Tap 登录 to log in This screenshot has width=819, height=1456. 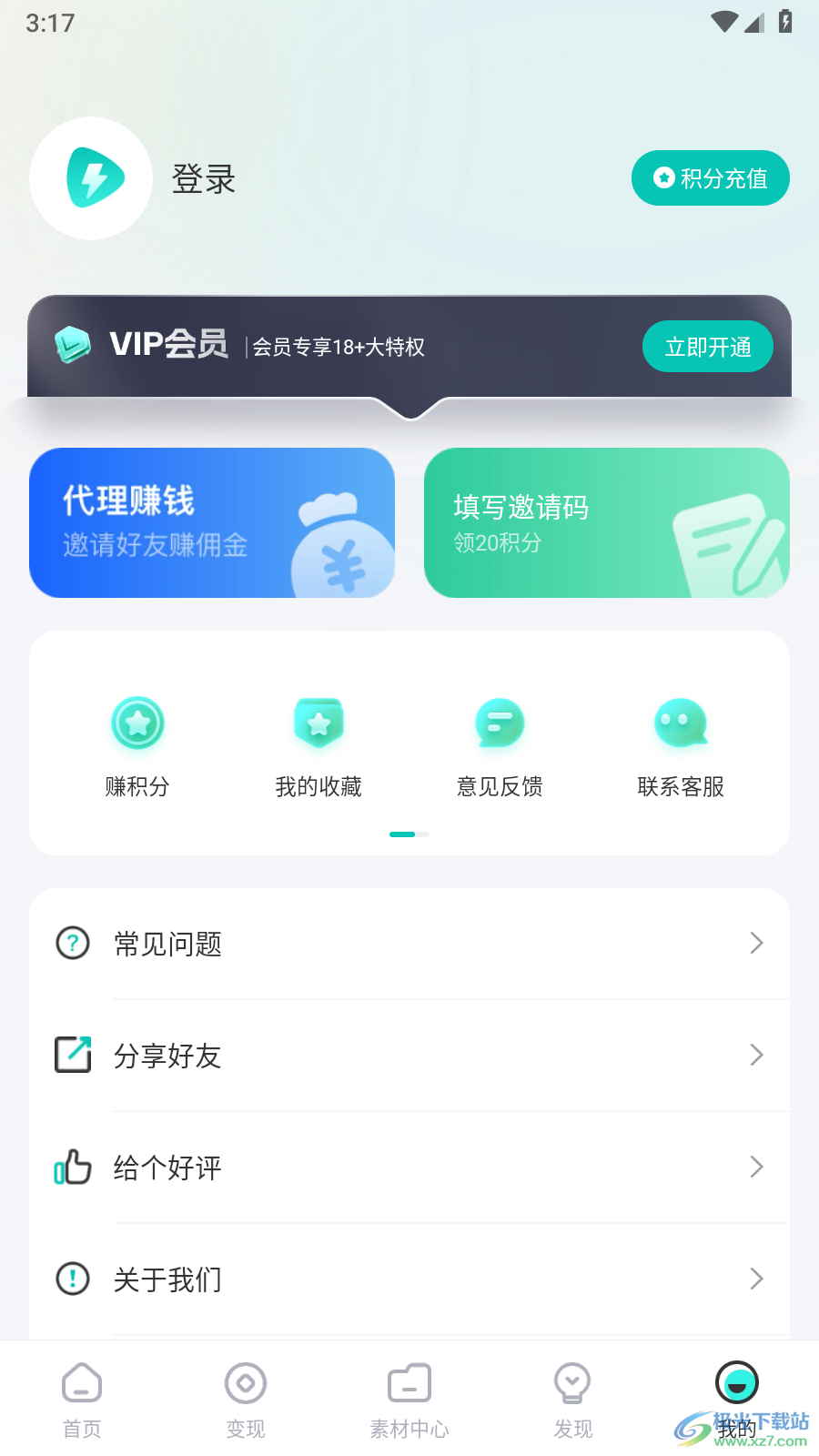204,179
